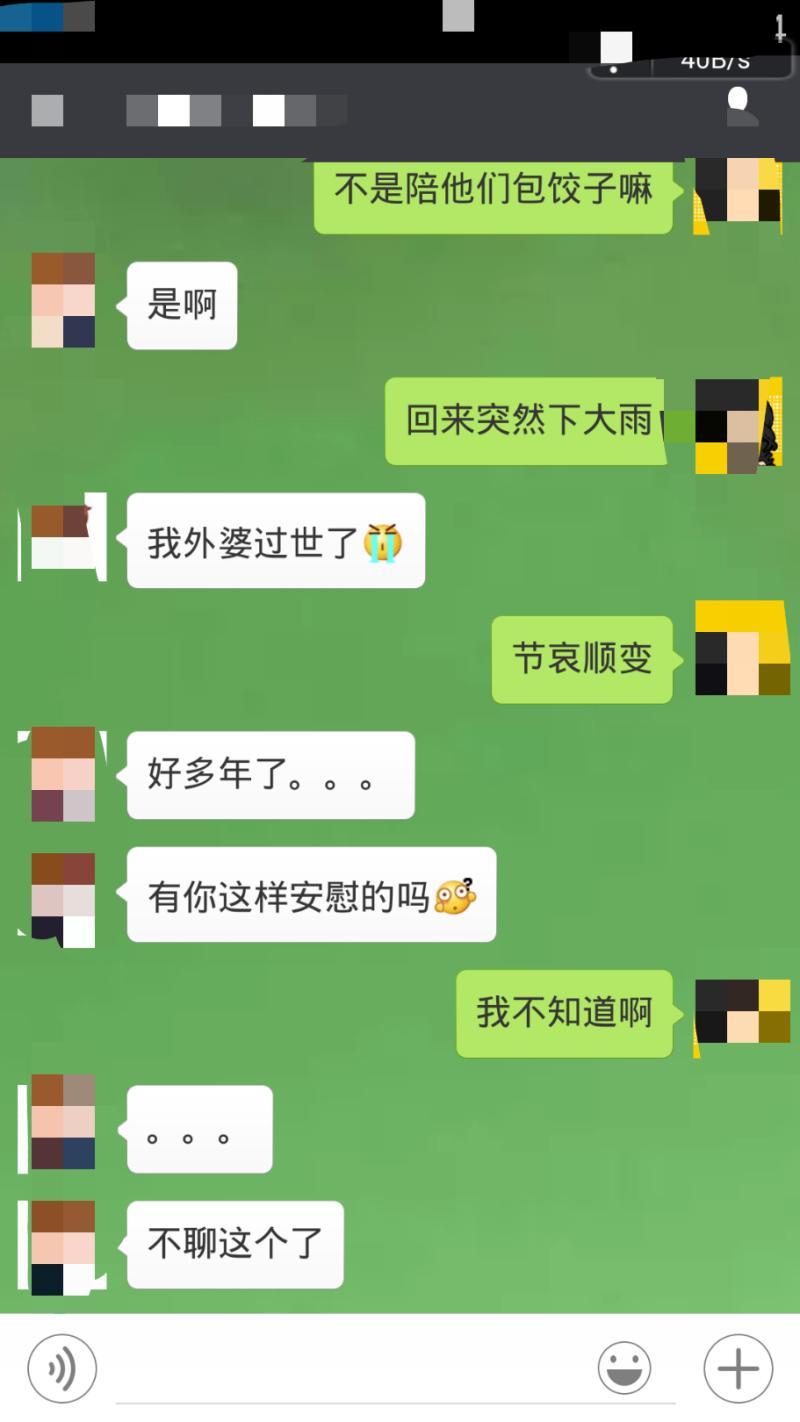Open chat info via profile icon

741,108
